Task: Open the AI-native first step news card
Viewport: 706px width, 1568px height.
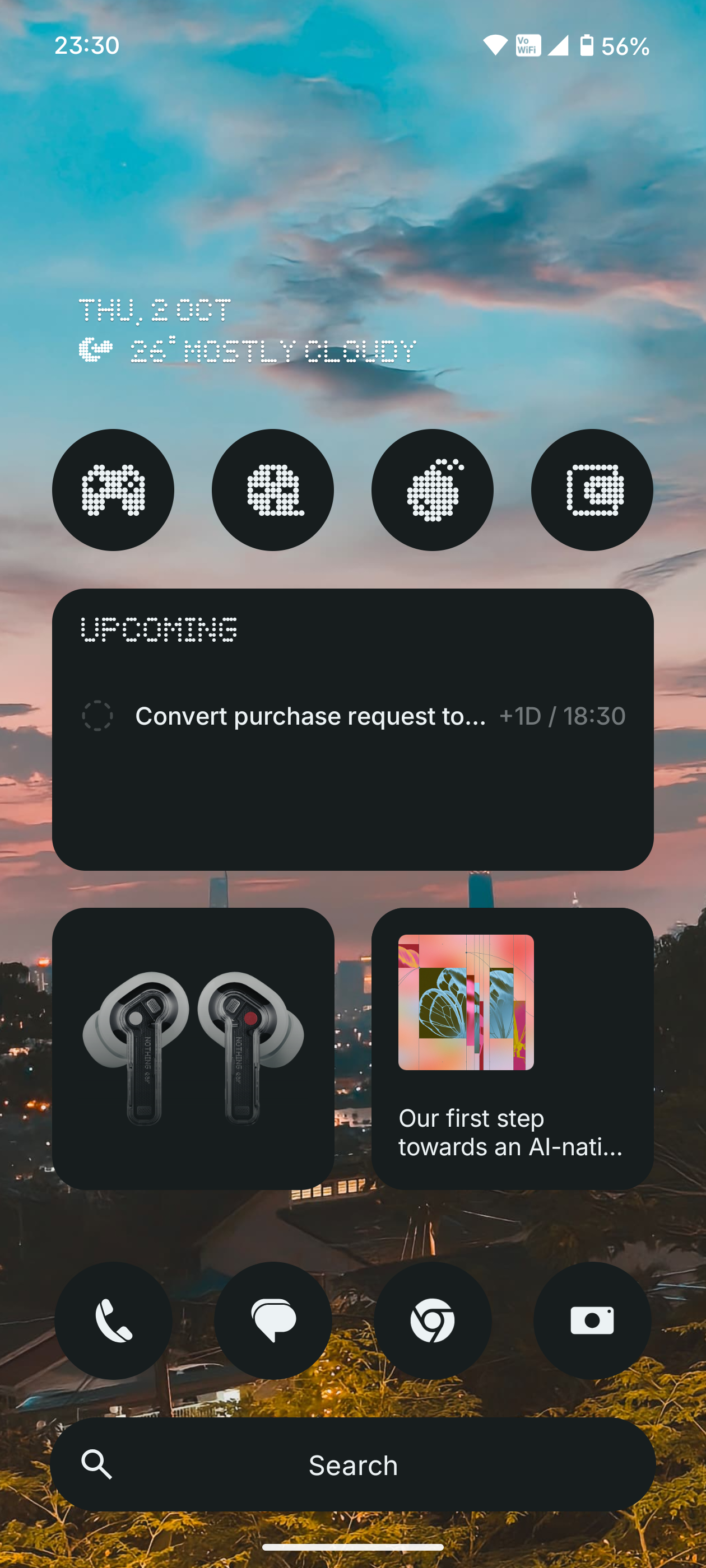Action: point(512,1048)
